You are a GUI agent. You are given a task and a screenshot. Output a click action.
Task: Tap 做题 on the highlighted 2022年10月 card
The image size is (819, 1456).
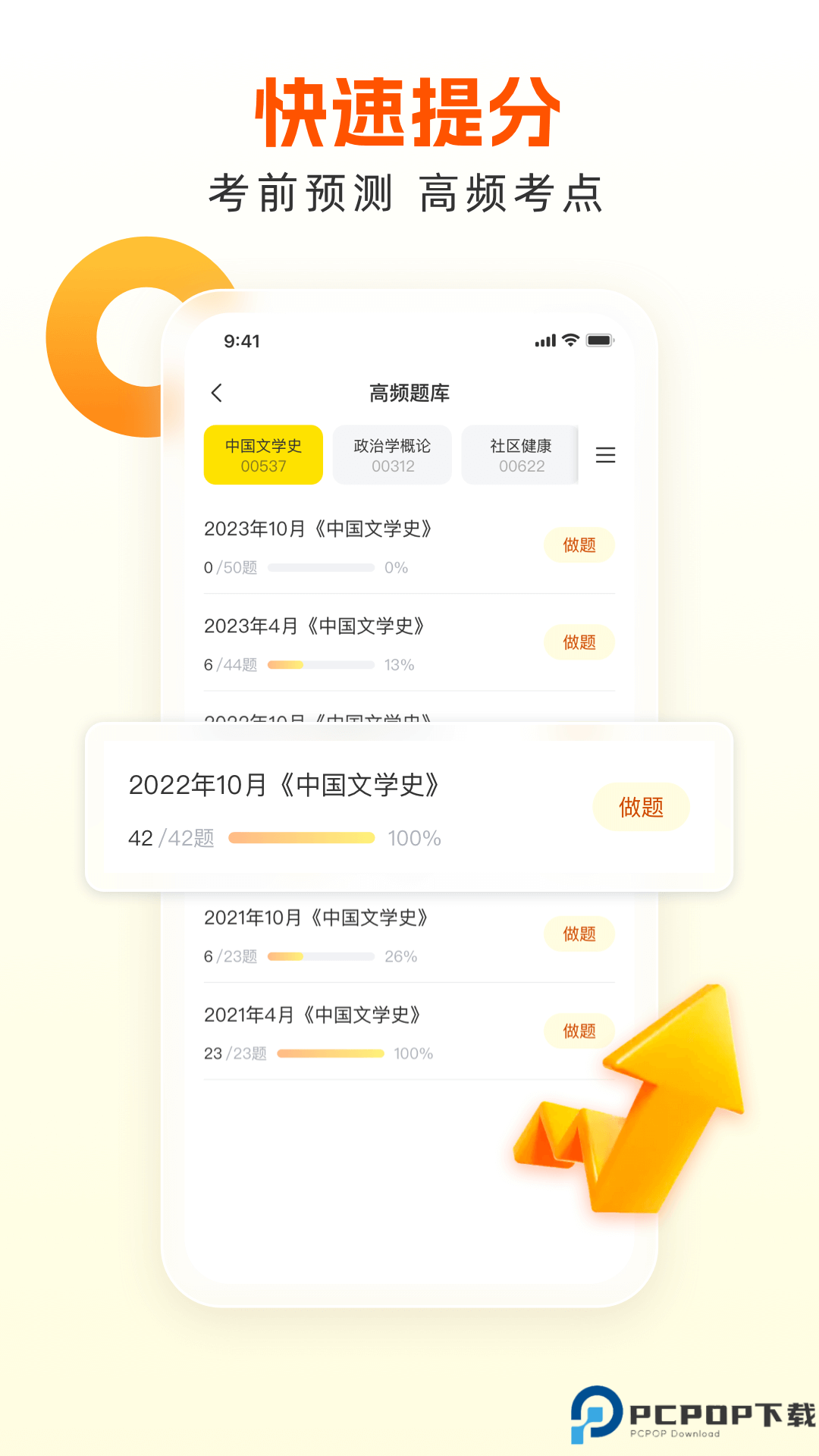pos(642,808)
